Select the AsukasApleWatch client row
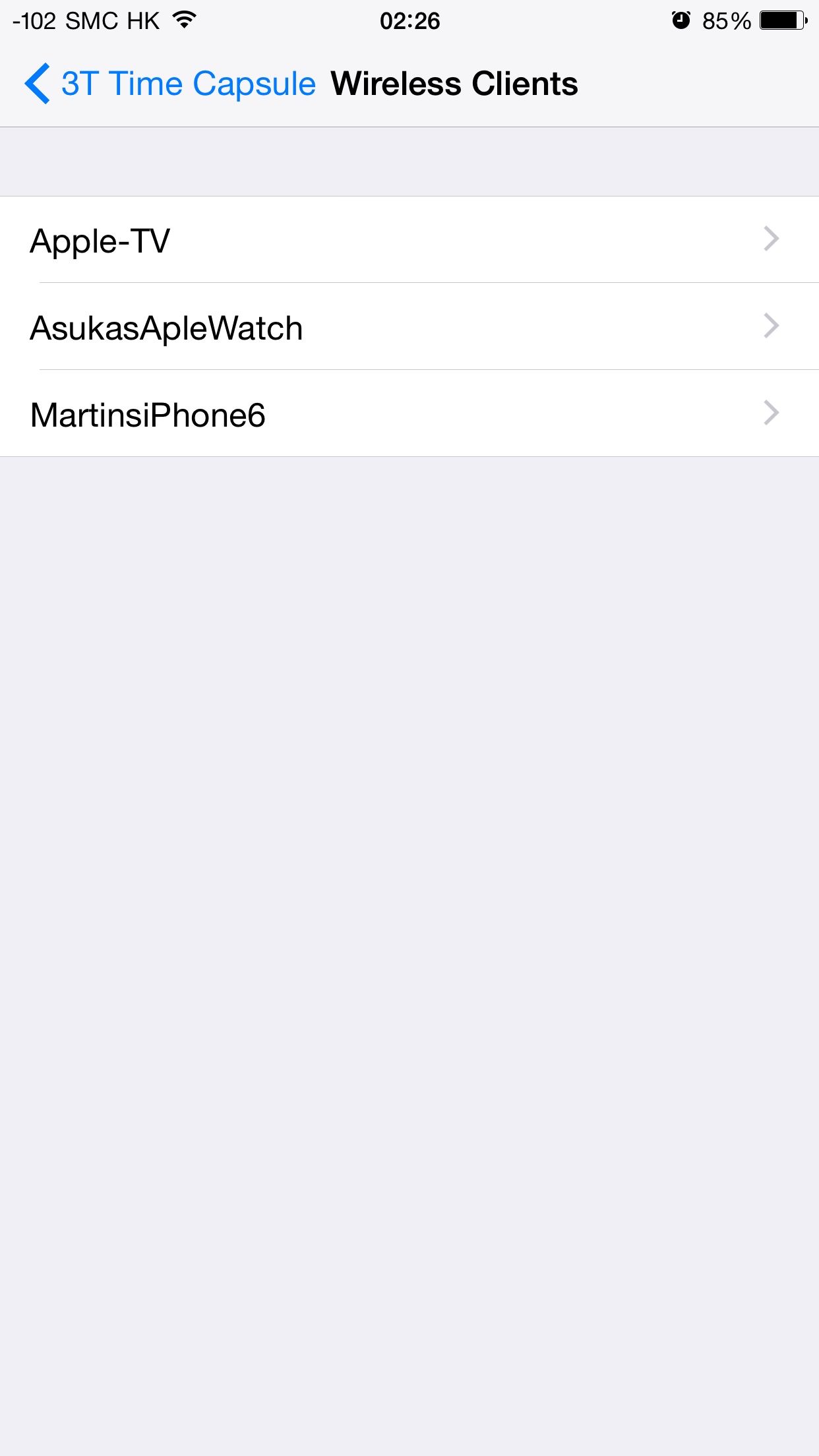Image resolution: width=819 pixels, height=1456 pixels. coord(409,326)
